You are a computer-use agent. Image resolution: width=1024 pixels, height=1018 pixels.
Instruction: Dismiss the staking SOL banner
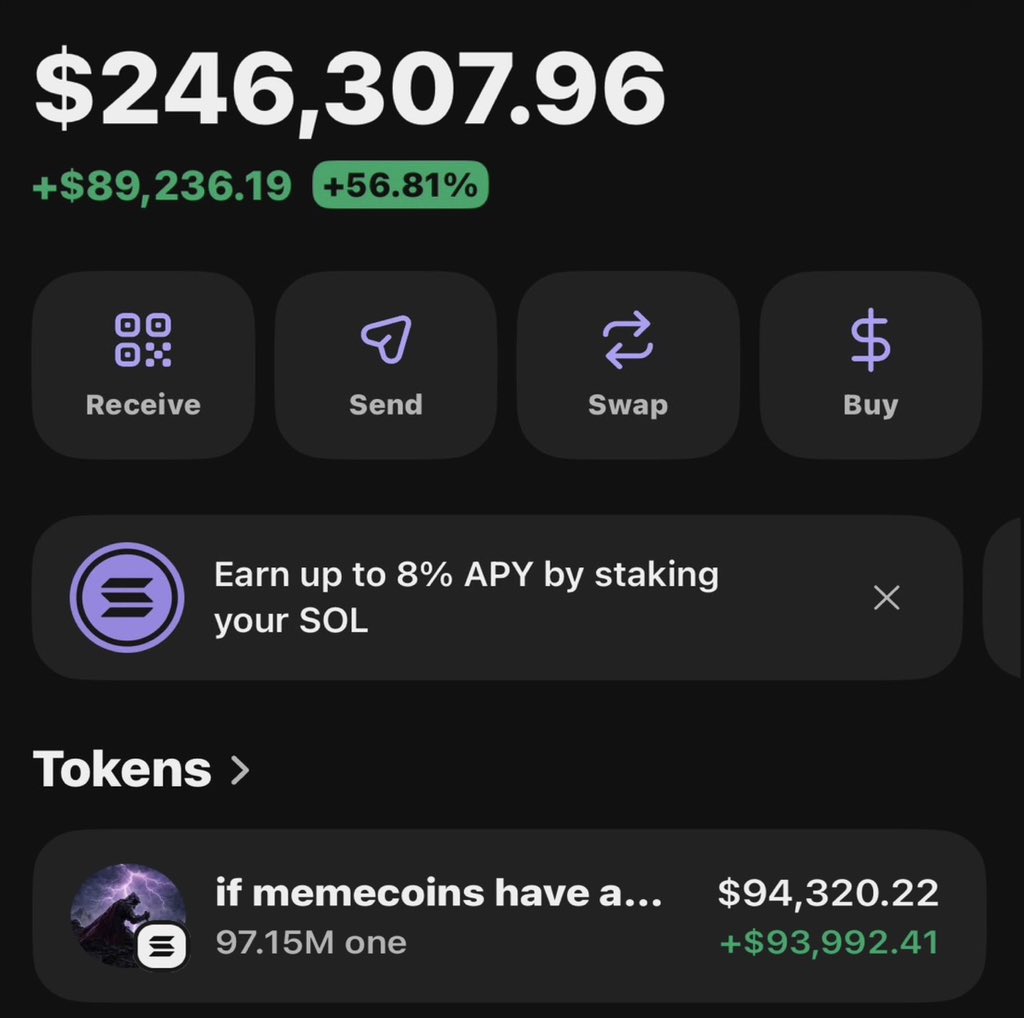click(887, 598)
